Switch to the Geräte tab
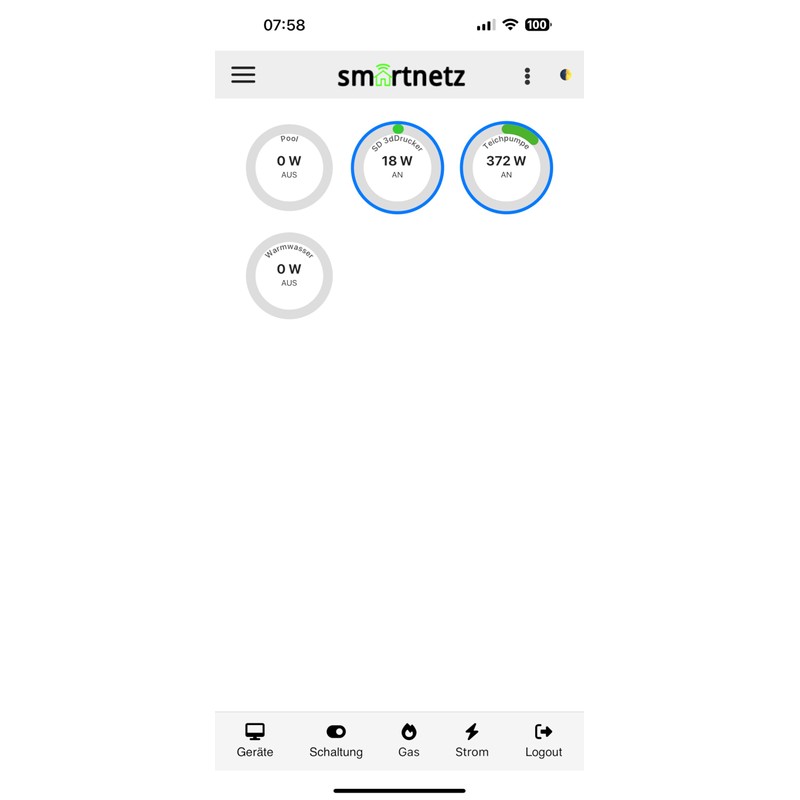Screen dimensions: 800x800 click(x=255, y=740)
